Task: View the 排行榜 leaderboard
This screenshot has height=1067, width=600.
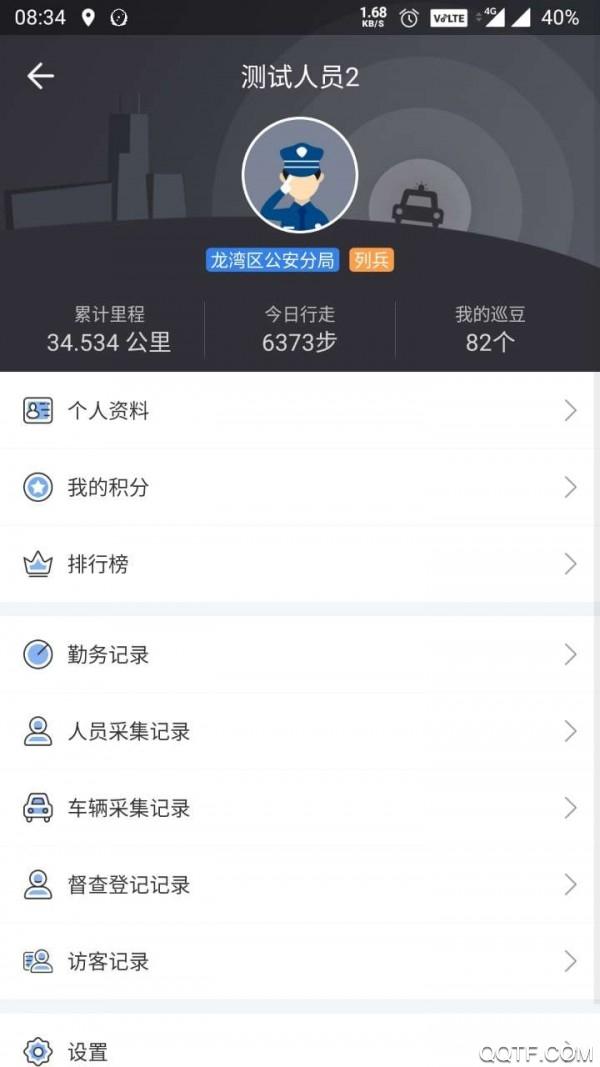Action: pyautogui.click(x=300, y=564)
